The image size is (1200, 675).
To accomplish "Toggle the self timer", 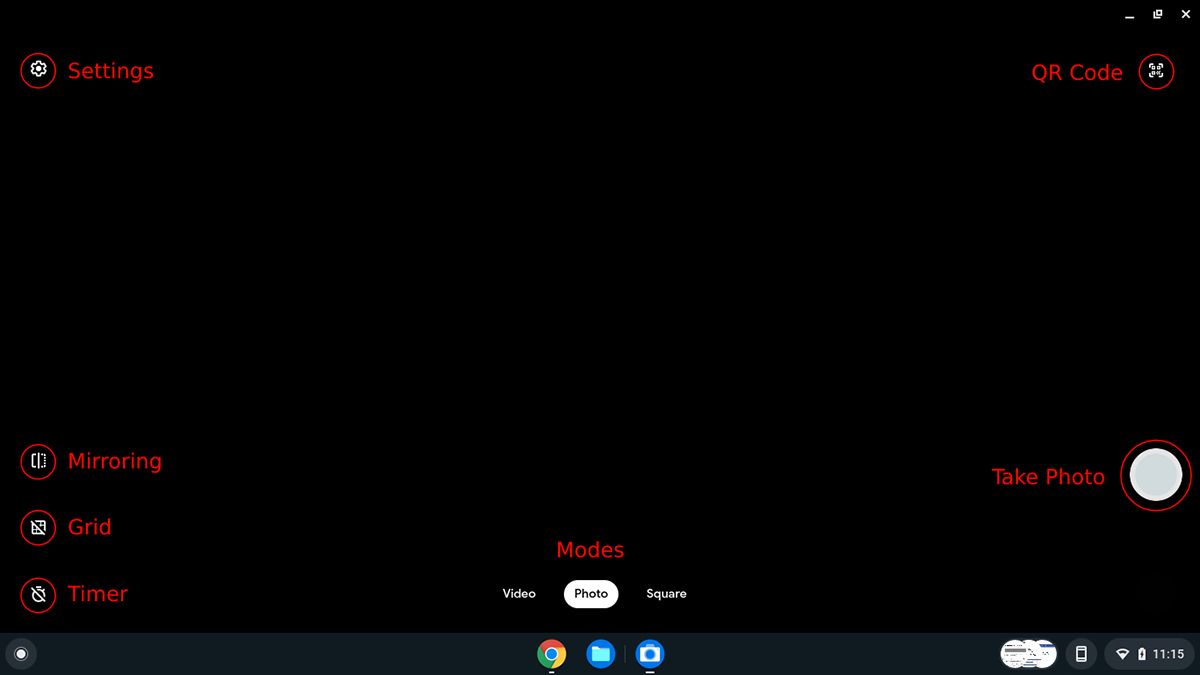I will point(38,594).
